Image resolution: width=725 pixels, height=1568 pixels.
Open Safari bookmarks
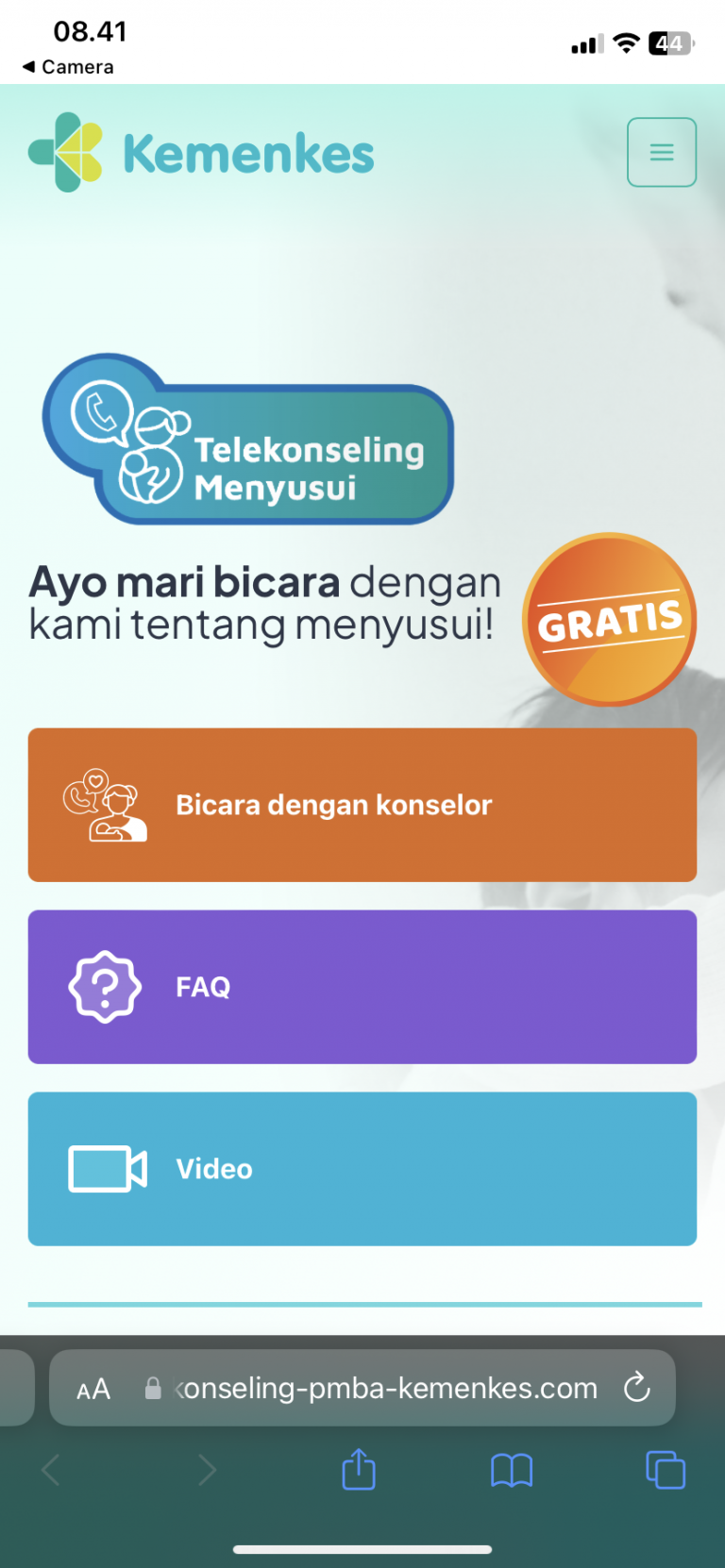tap(512, 1470)
